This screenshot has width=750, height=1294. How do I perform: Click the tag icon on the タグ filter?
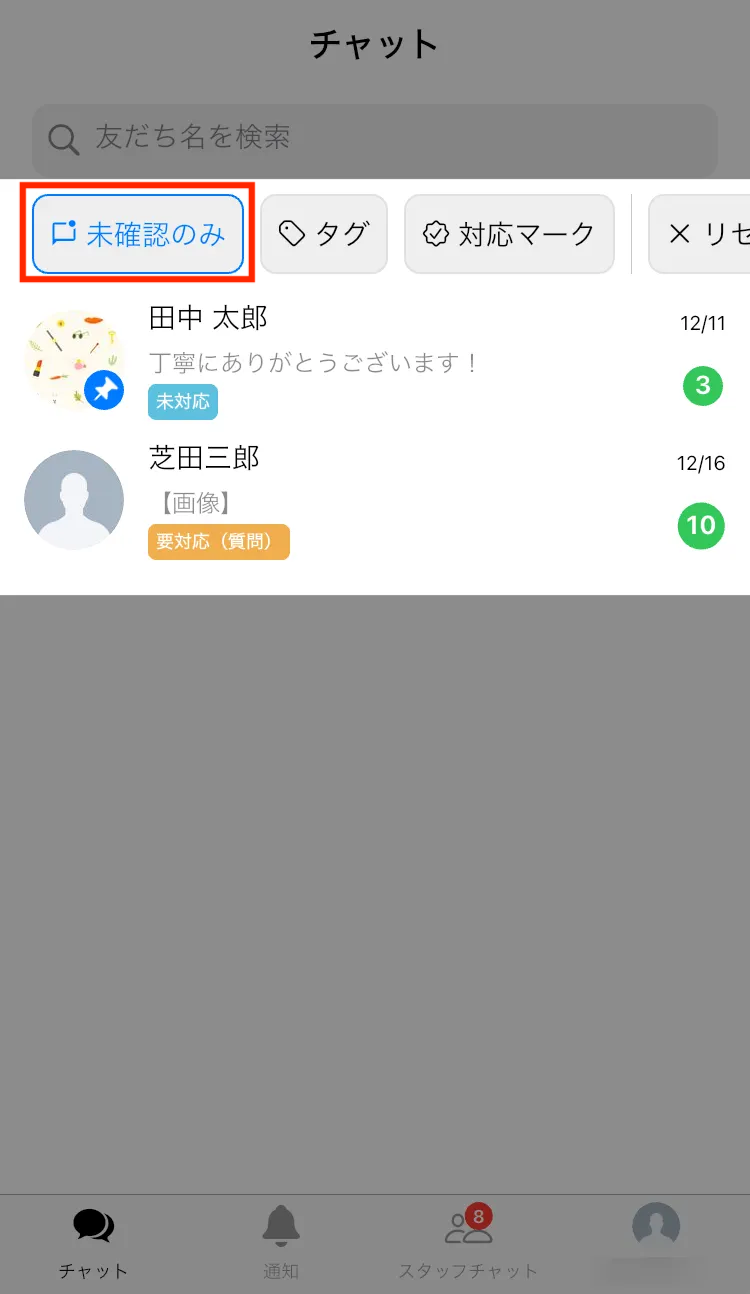[x=290, y=233]
